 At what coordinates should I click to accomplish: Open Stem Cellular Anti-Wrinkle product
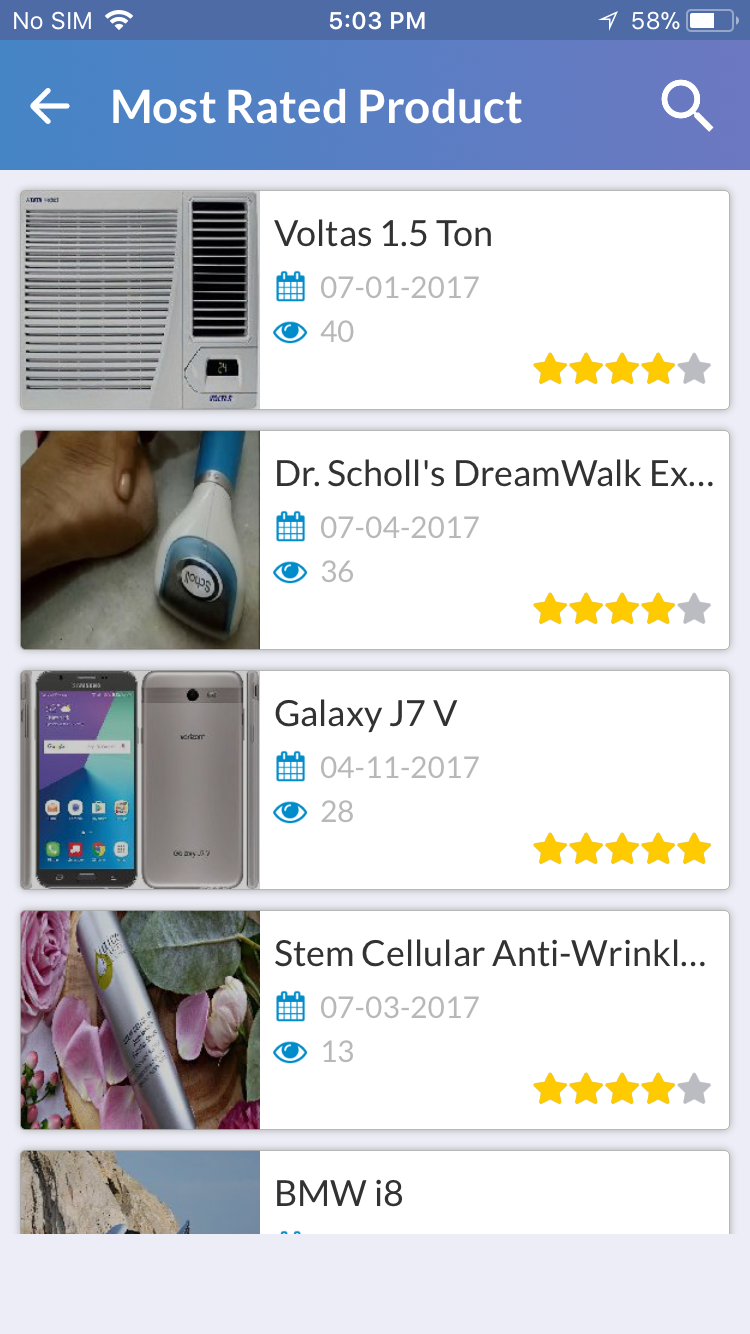point(375,1020)
